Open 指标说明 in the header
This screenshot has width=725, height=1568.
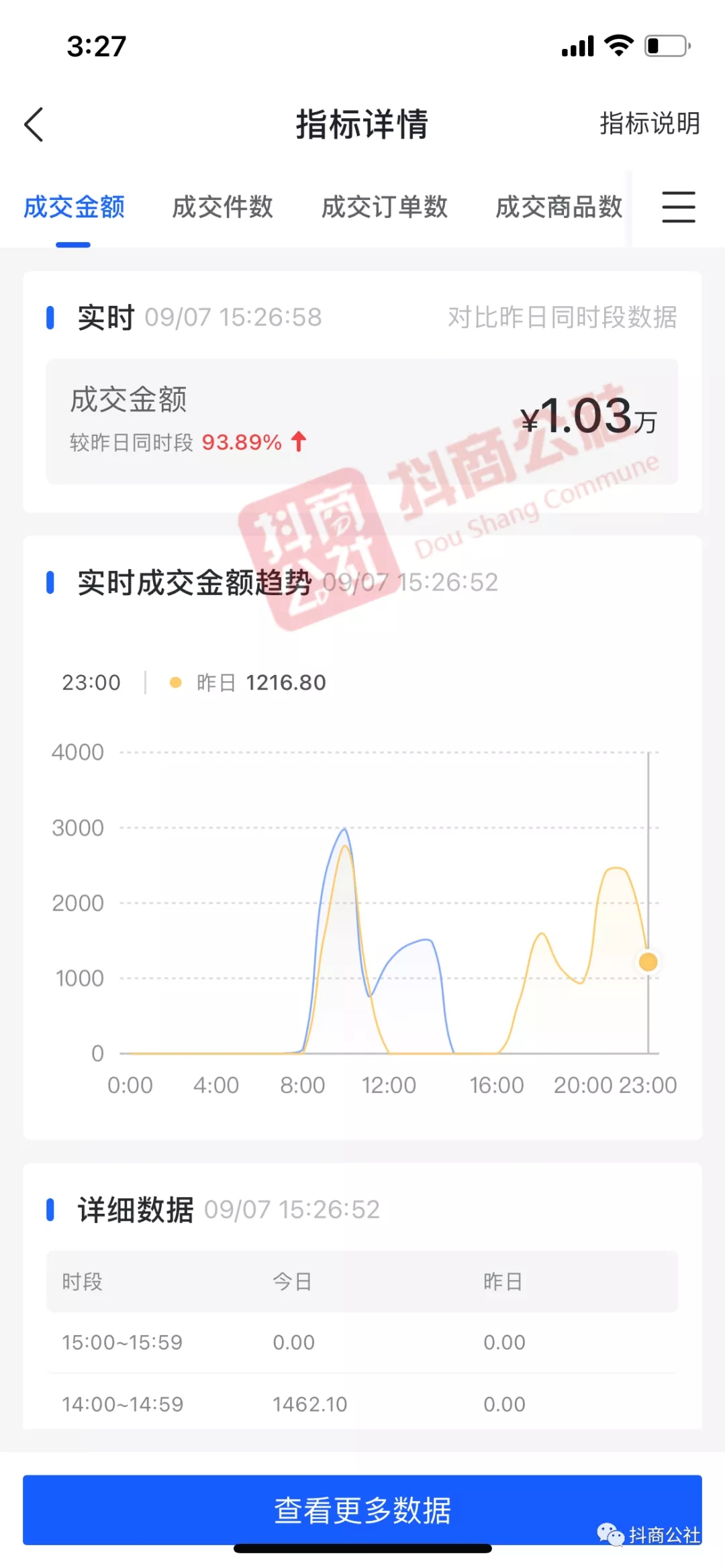[x=649, y=123]
